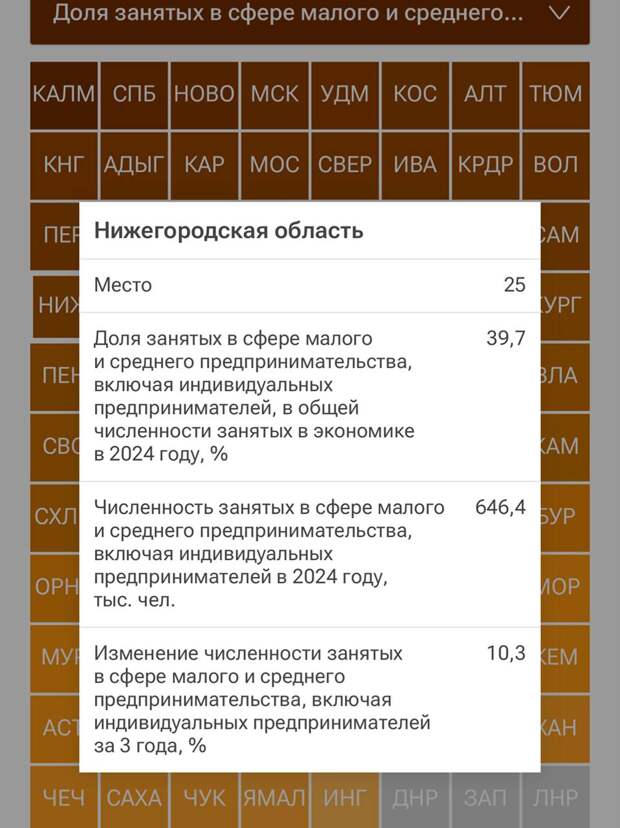Tap the КНГ region tile

[64, 164]
